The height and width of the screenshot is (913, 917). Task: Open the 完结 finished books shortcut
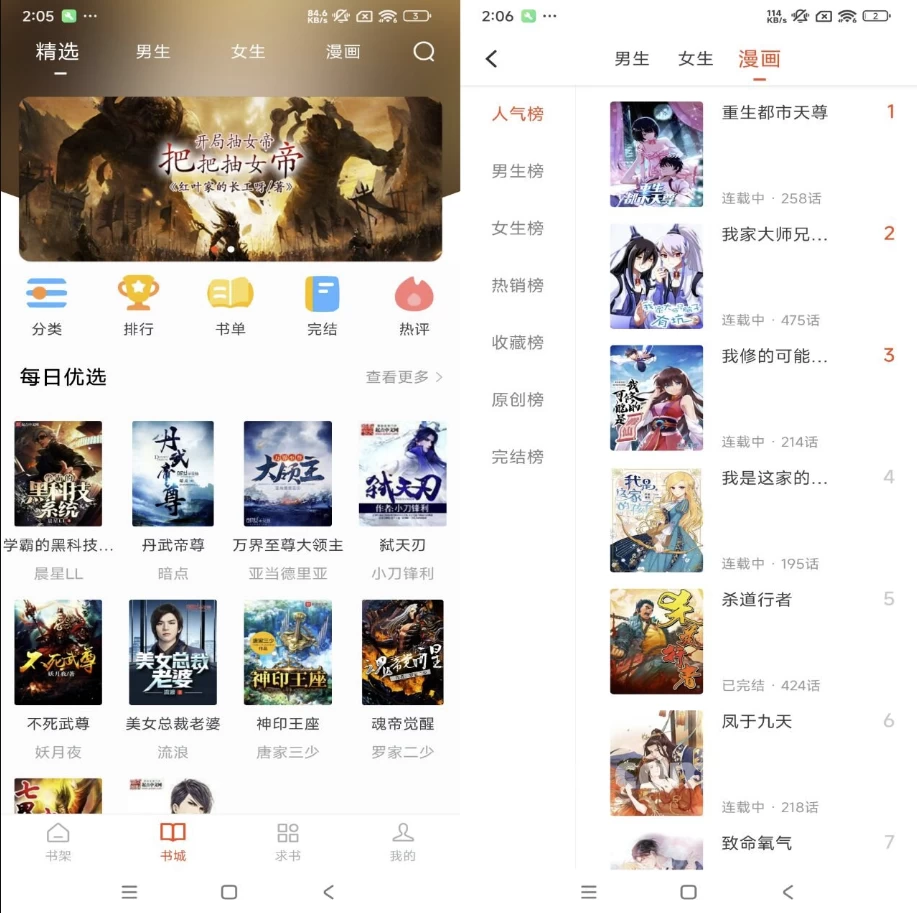[x=322, y=306]
